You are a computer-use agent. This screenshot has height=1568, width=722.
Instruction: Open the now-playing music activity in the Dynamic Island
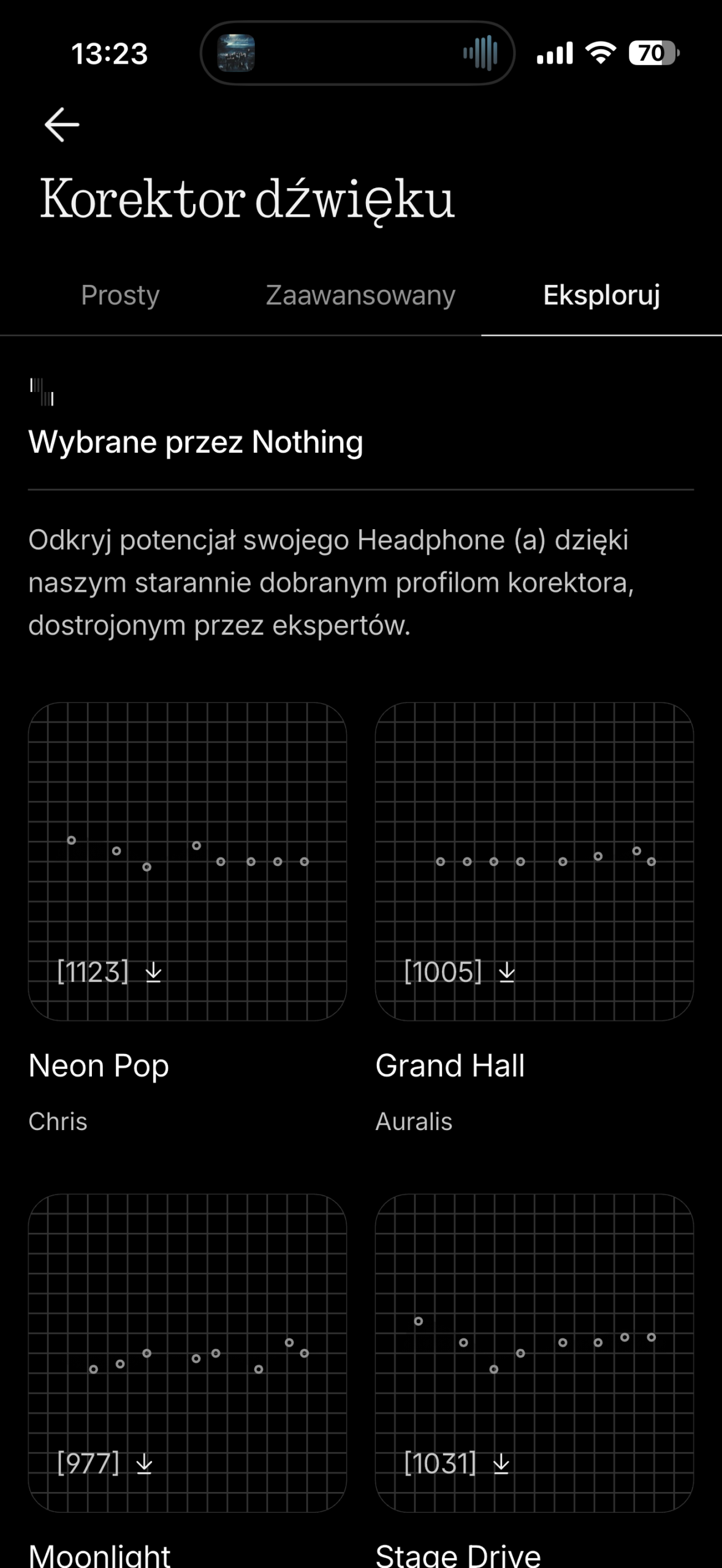pos(357,53)
